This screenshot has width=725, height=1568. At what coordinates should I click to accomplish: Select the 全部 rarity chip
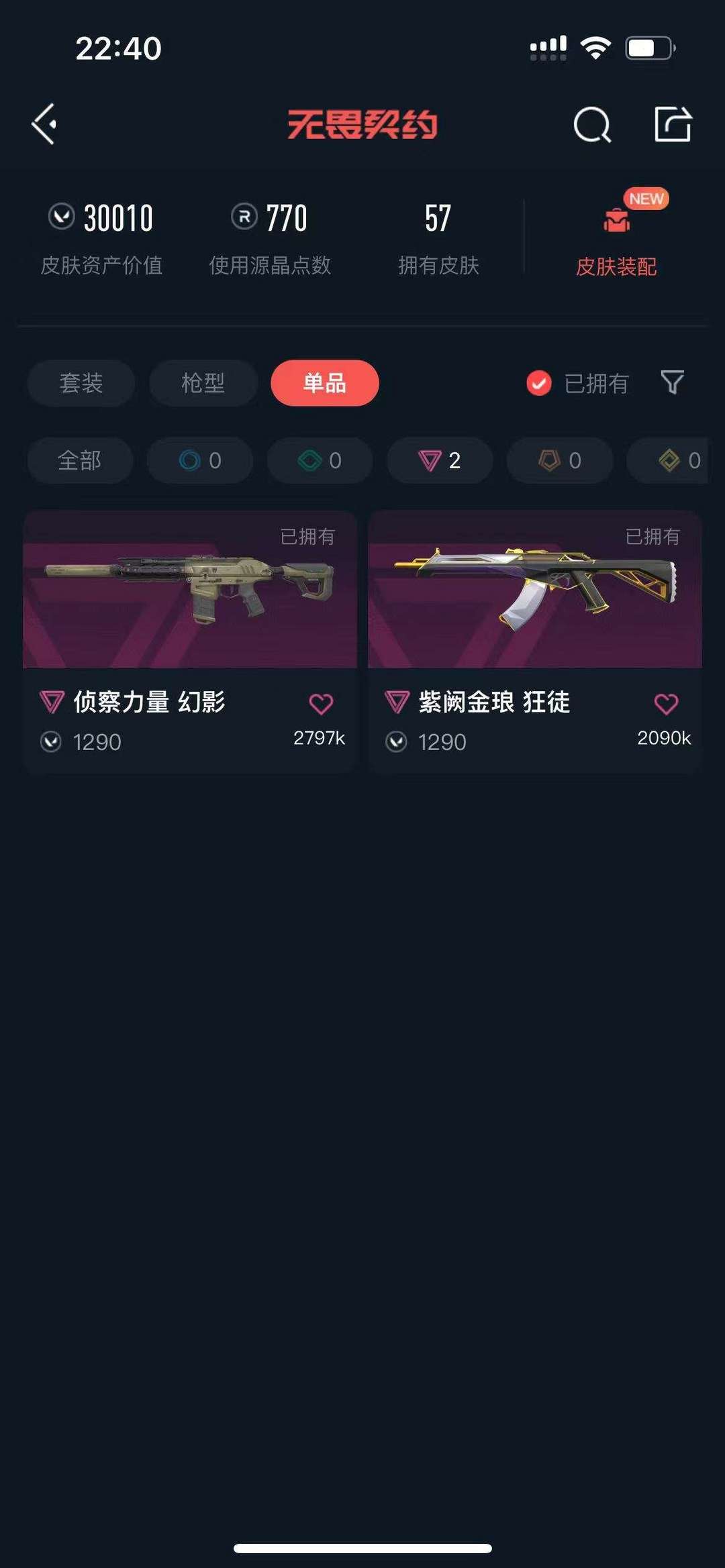80,460
